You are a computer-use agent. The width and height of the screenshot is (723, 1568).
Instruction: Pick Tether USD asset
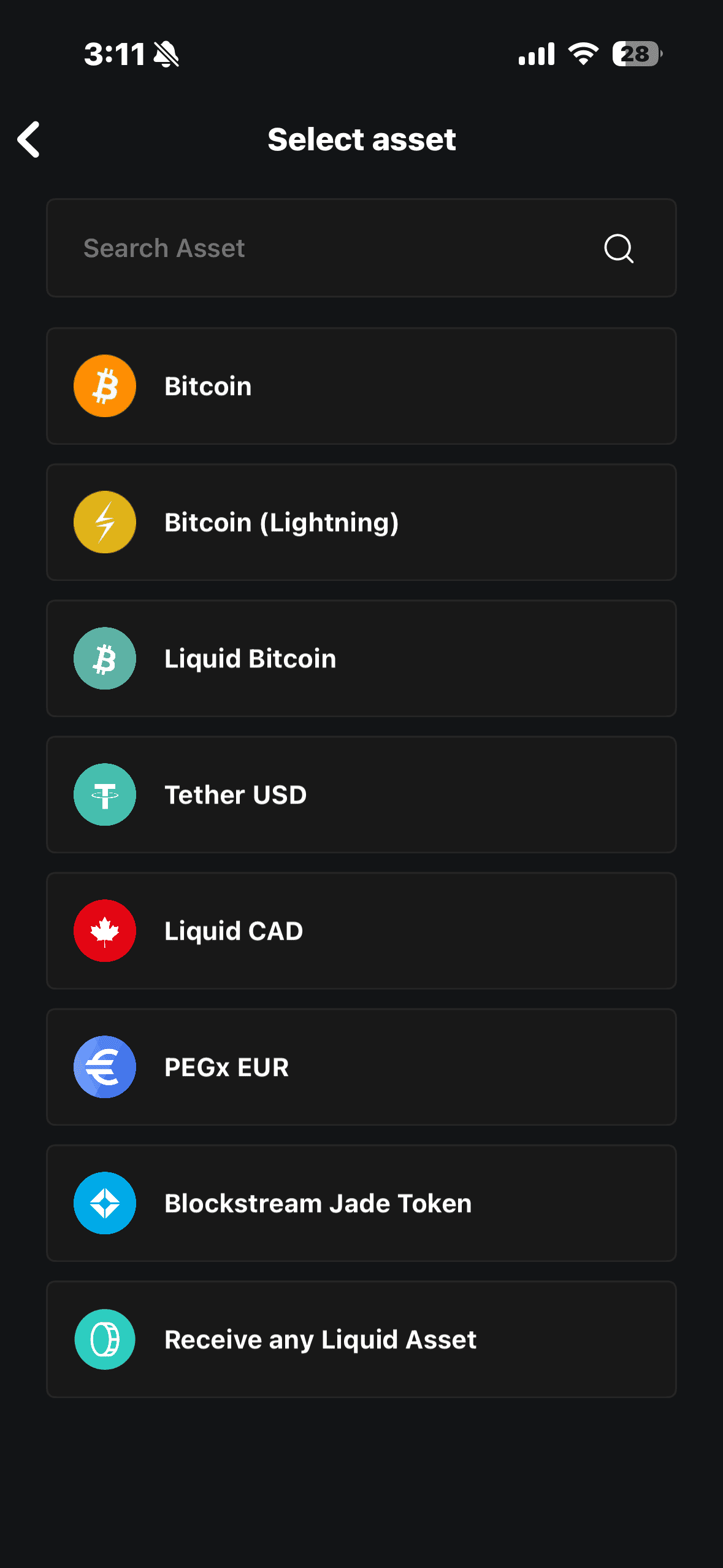click(361, 794)
